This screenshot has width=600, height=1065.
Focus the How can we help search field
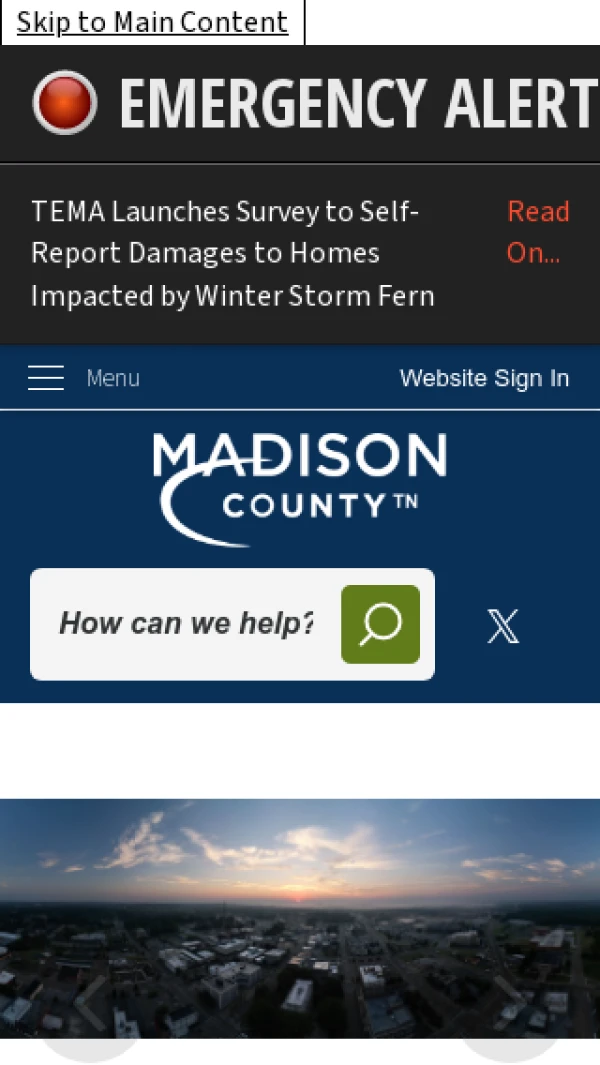[188, 624]
